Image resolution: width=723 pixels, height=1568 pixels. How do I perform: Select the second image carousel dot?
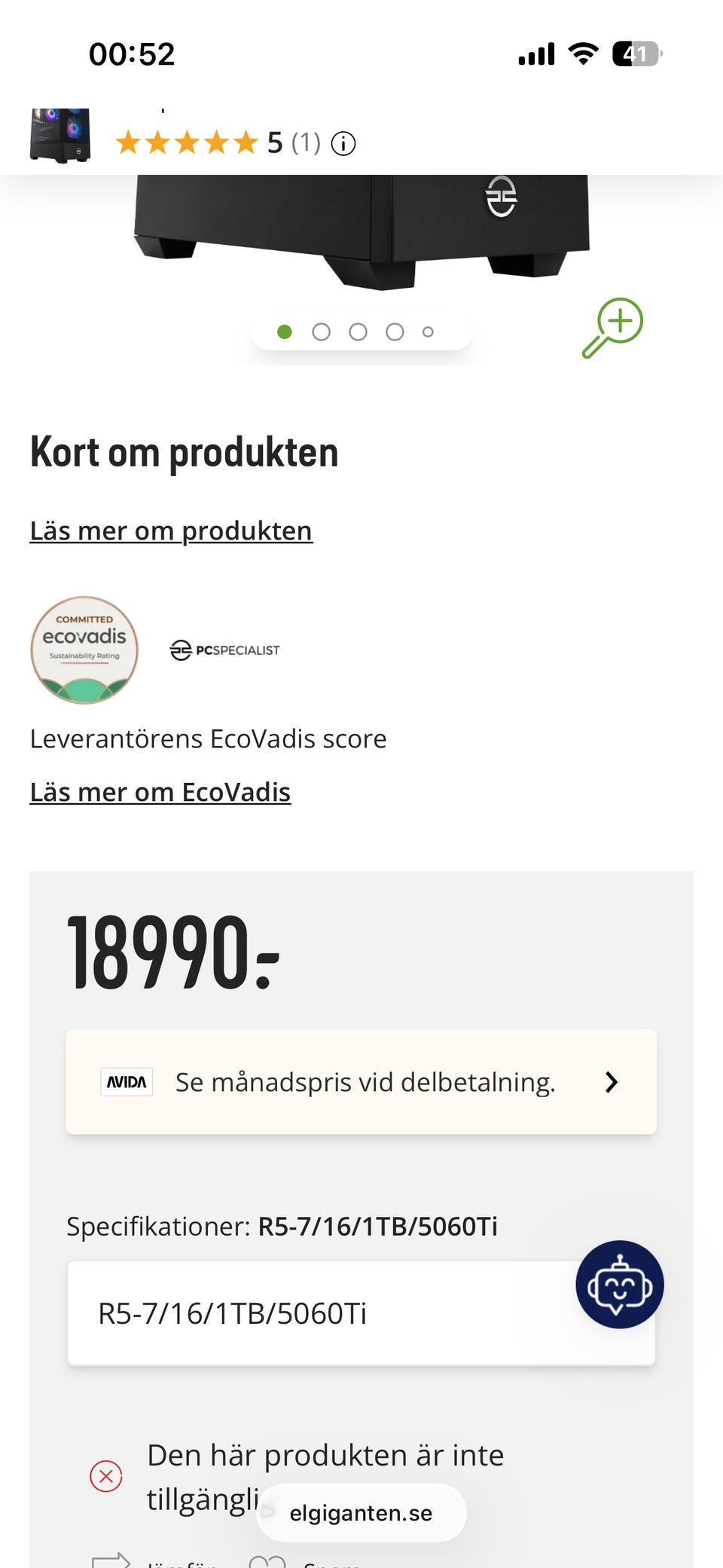point(322,332)
